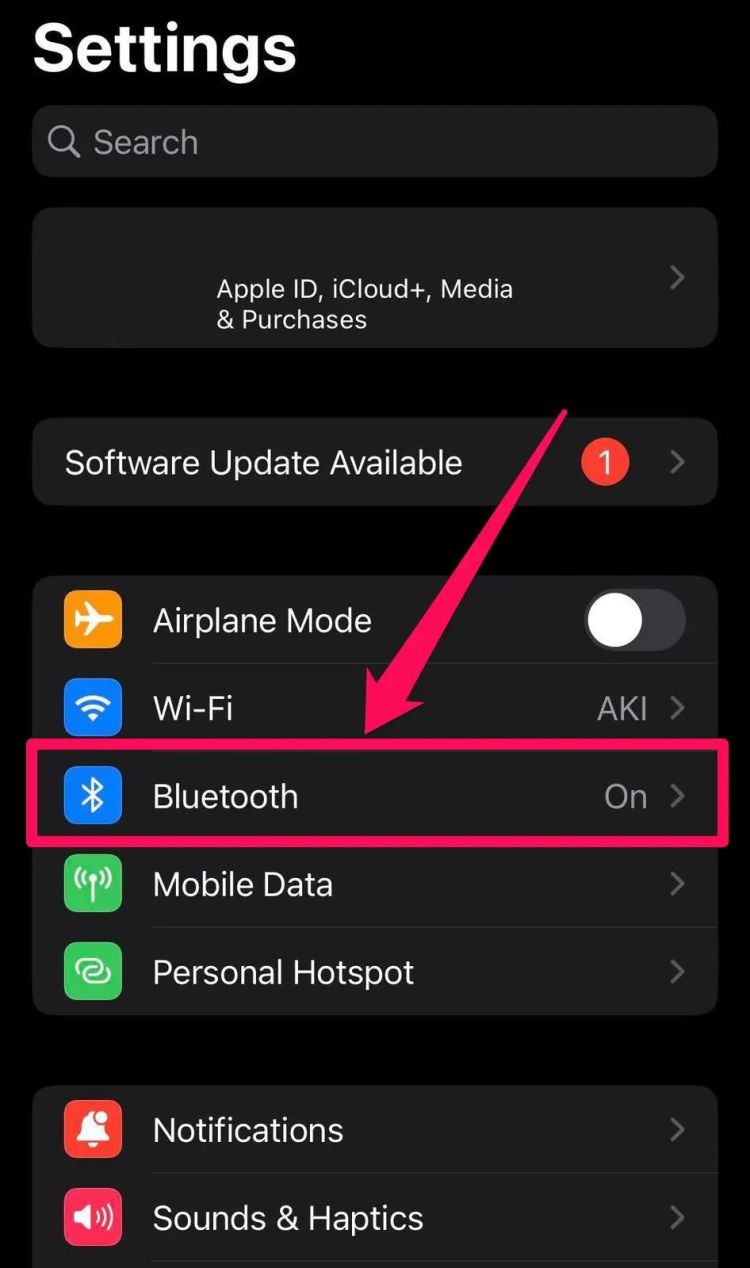Tap the Search field in Settings

pos(374,142)
